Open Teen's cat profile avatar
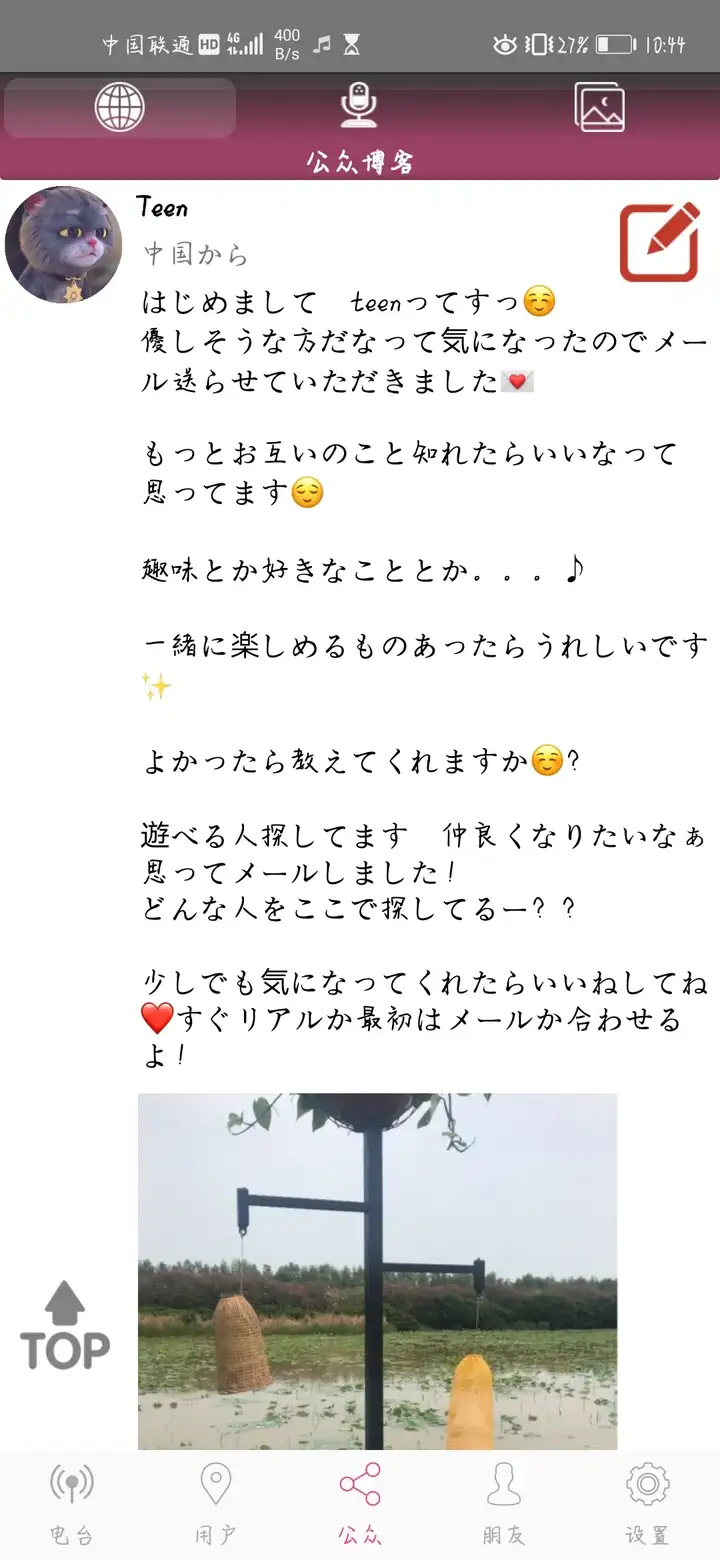 coord(64,245)
